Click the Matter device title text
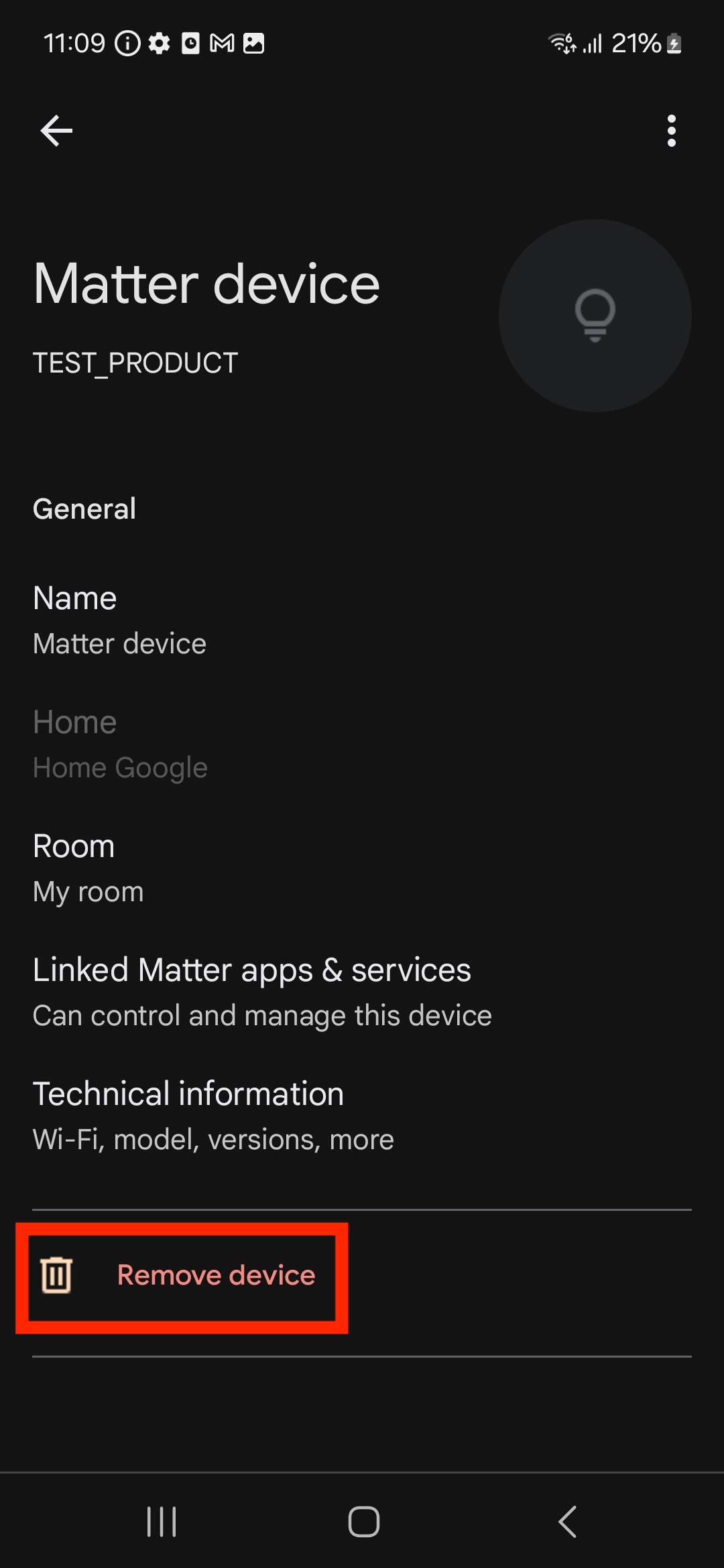 (206, 283)
